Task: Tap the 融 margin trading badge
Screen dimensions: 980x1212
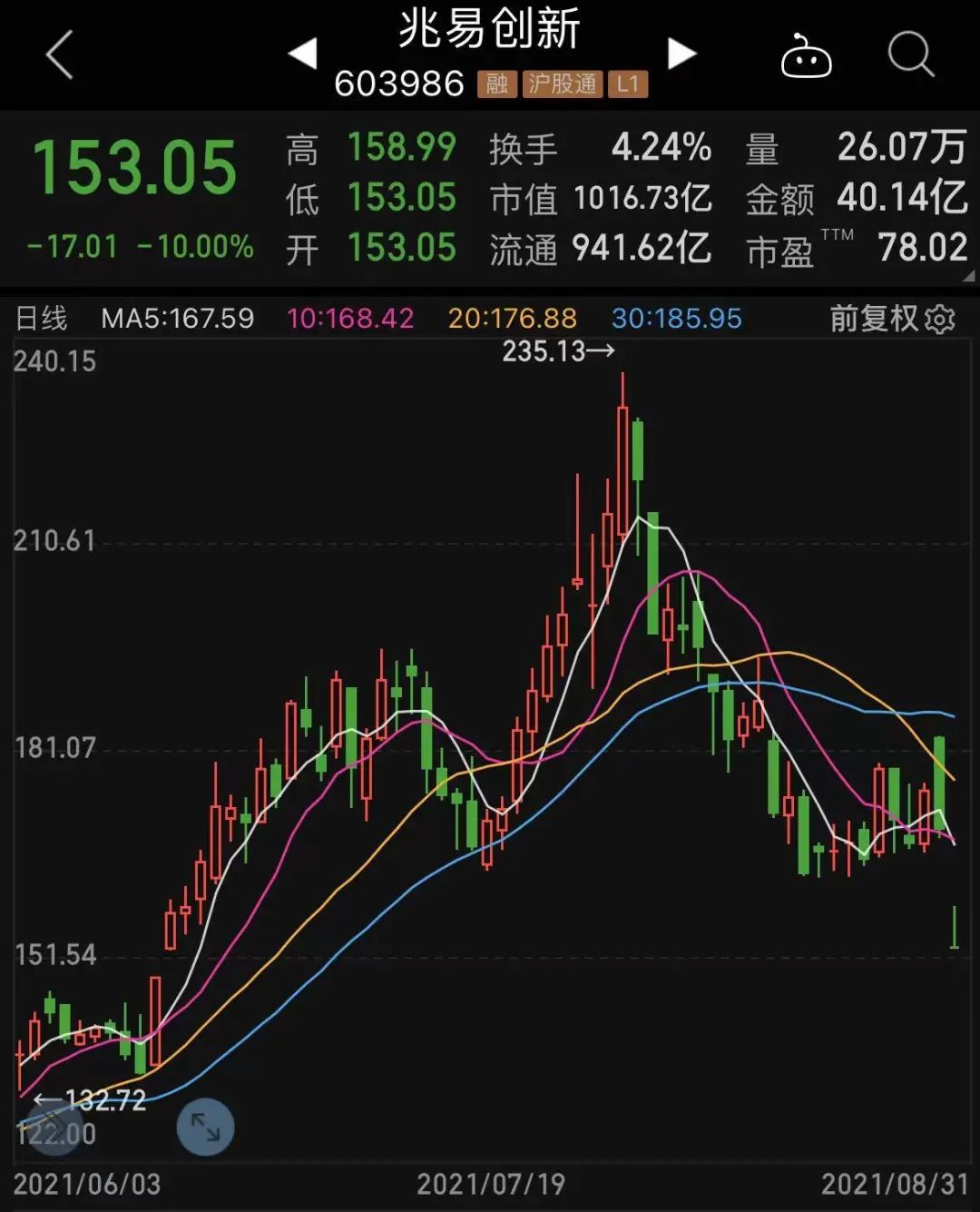Action: pos(497,84)
